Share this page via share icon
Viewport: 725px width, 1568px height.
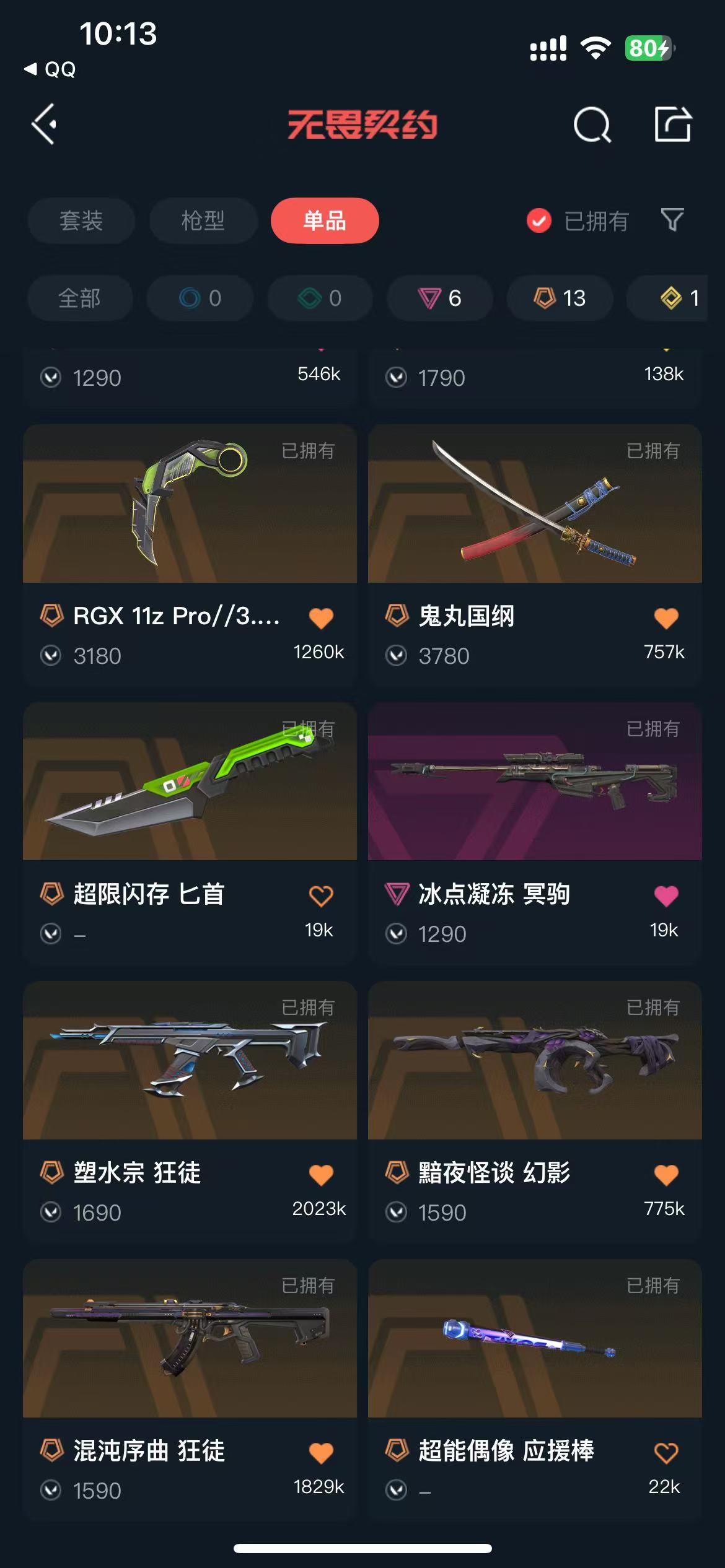point(672,124)
